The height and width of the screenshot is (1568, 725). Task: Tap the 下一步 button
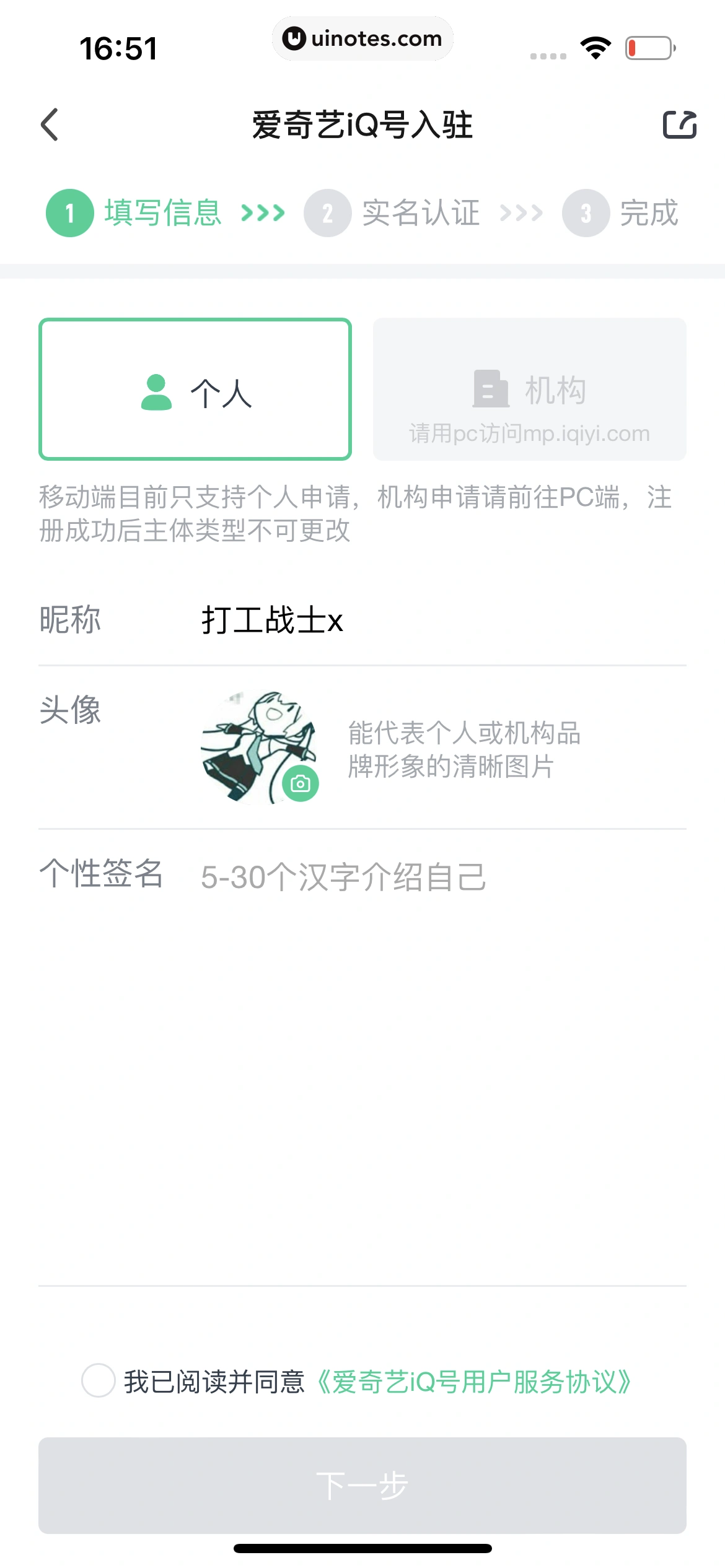362,1485
